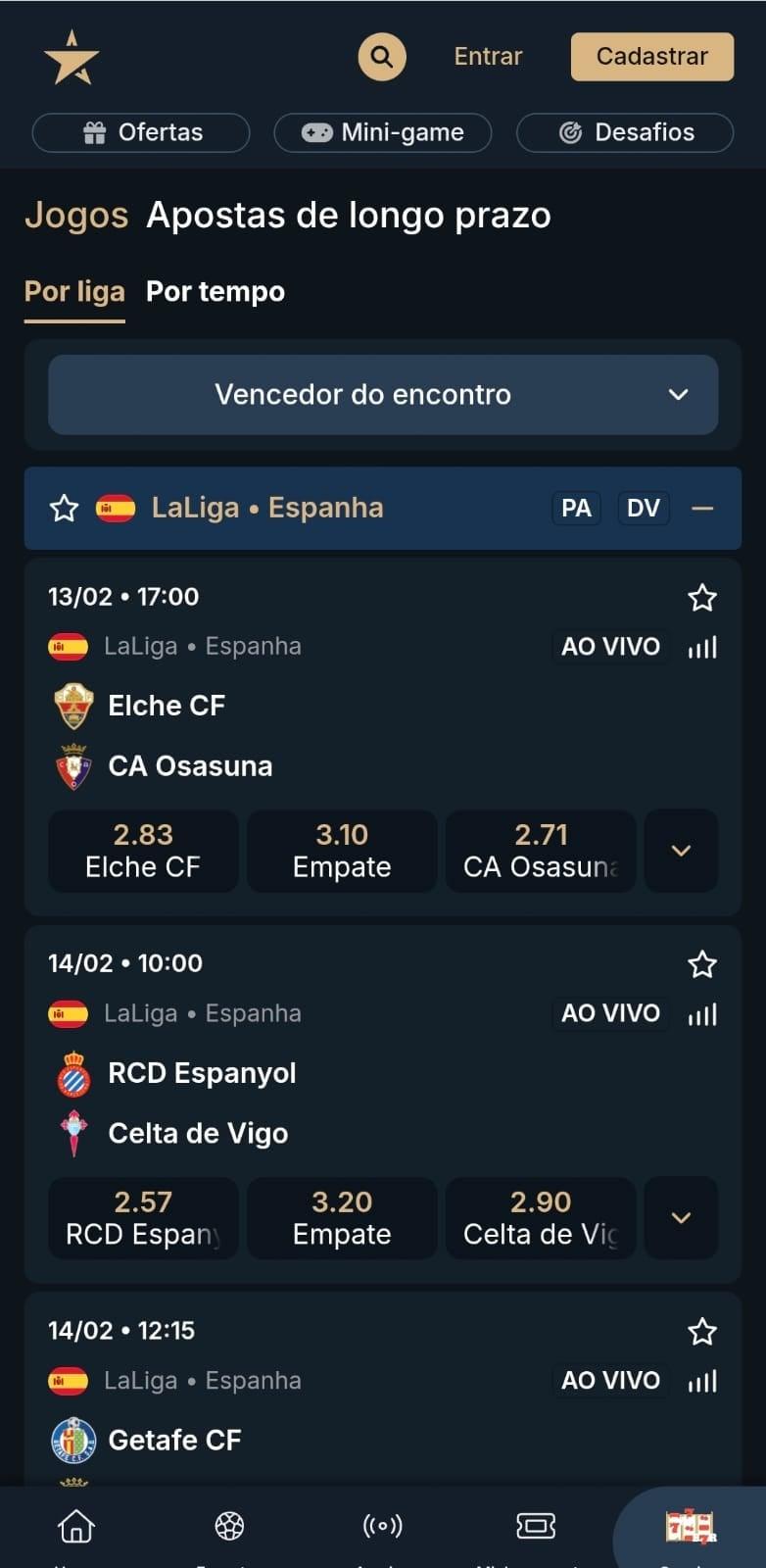766x1568 pixels.
Task: Click the Entrar link
Action: click(x=488, y=56)
